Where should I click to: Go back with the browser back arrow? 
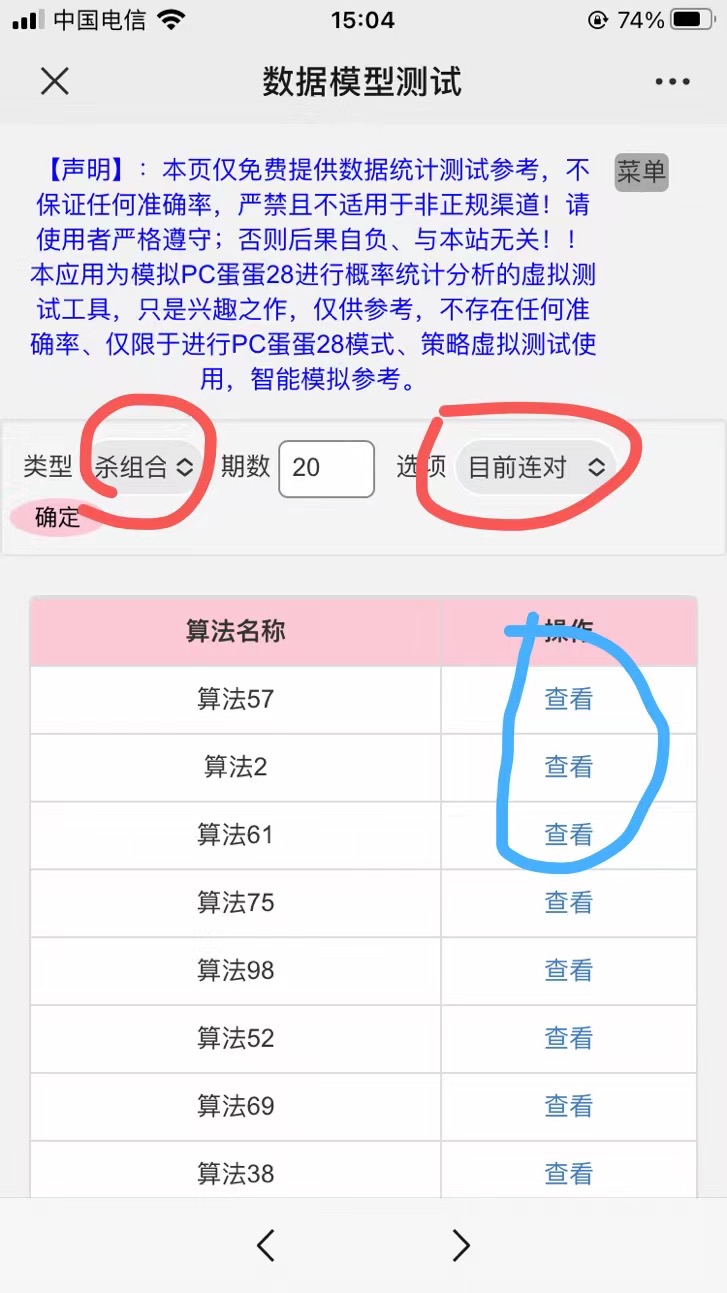(265, 1245)
